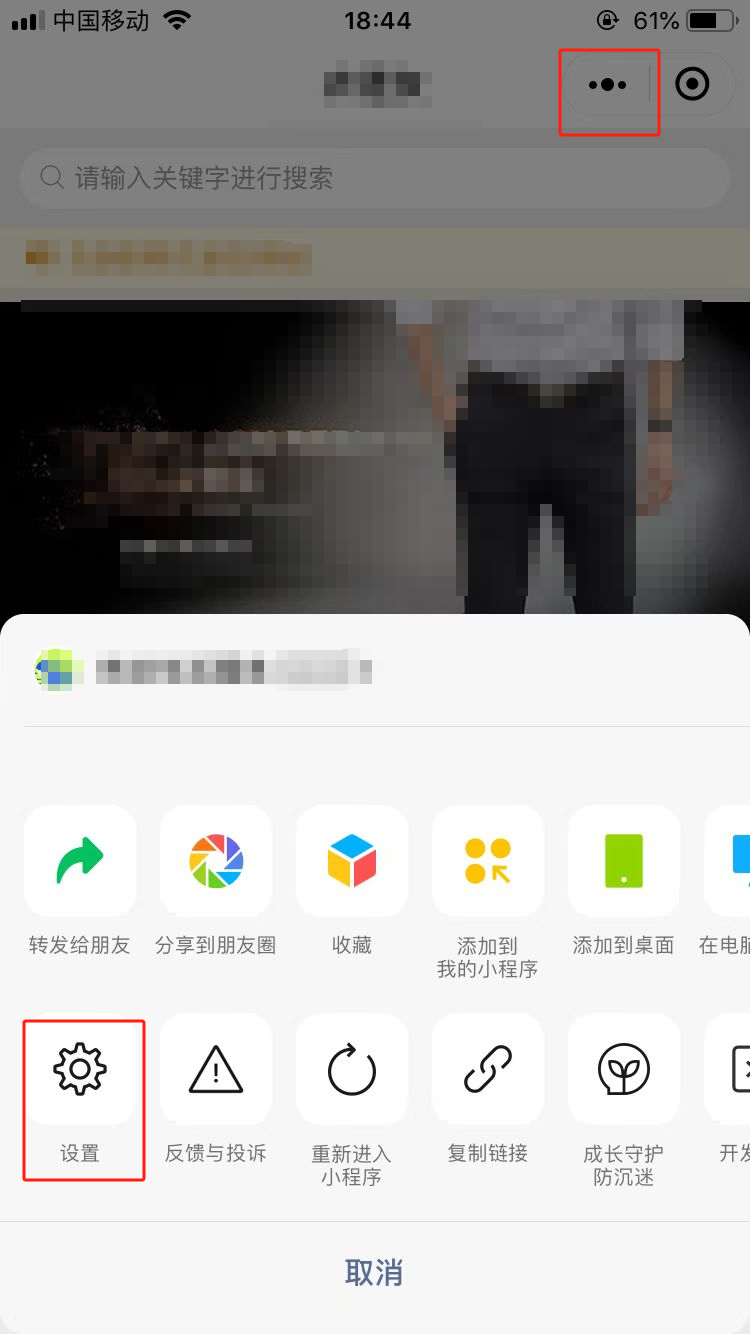Open 反馈与投诉 feedback and complaints

click(x=216, y=1070)
